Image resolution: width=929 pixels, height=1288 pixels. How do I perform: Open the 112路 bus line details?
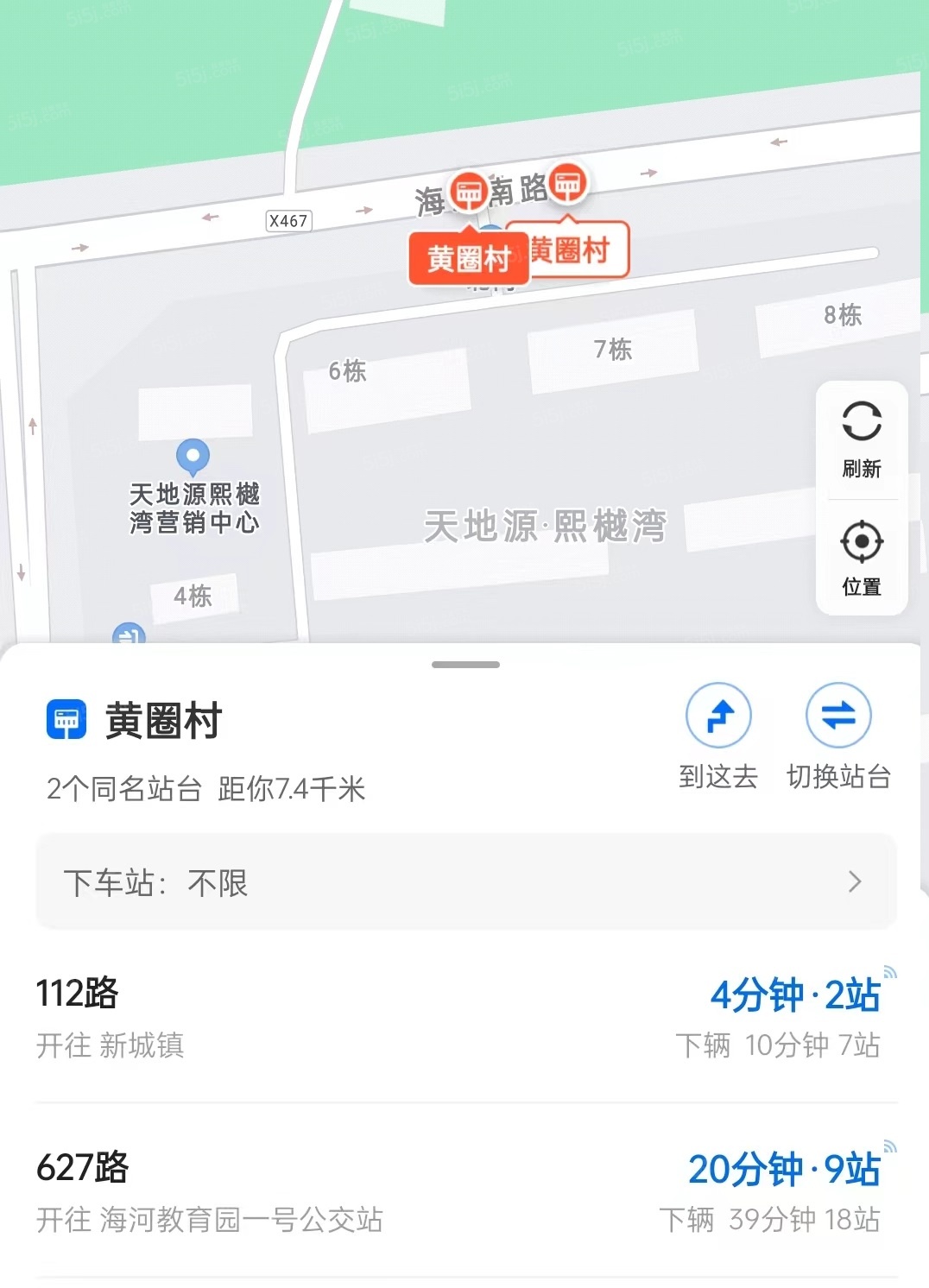[466, 1017]
